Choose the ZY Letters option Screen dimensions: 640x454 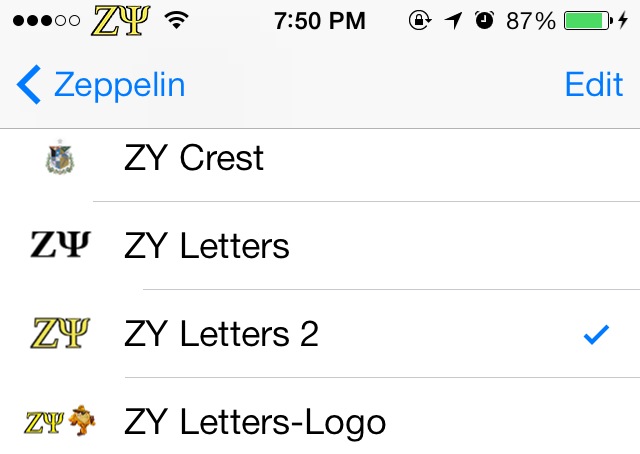tap(320, 246)
